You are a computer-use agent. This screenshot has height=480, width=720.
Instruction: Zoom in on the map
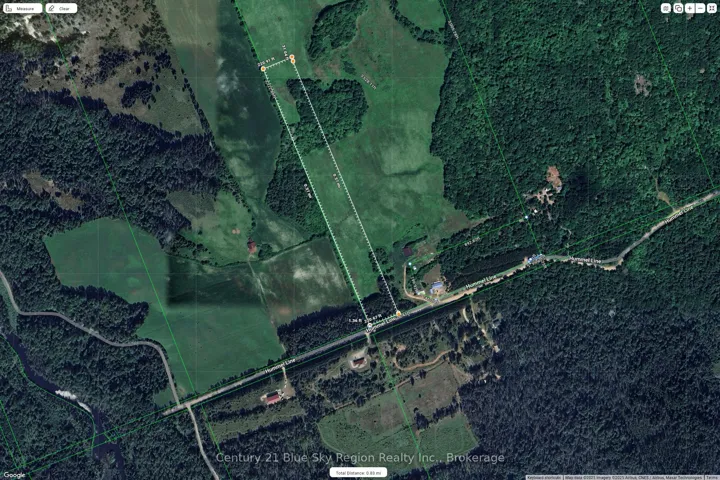pos(689,8)
